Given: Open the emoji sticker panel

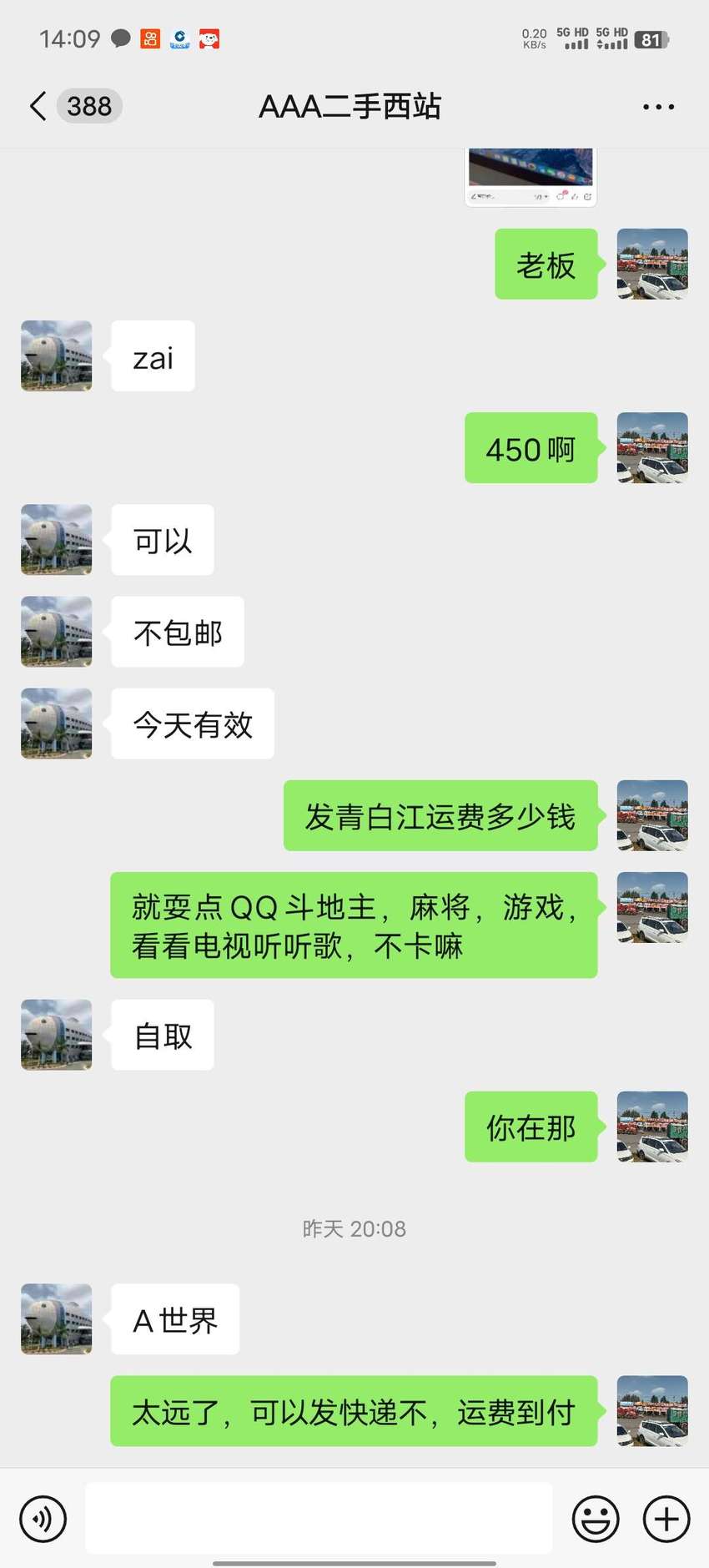Looking at the screenshot, I should 596,1518.
